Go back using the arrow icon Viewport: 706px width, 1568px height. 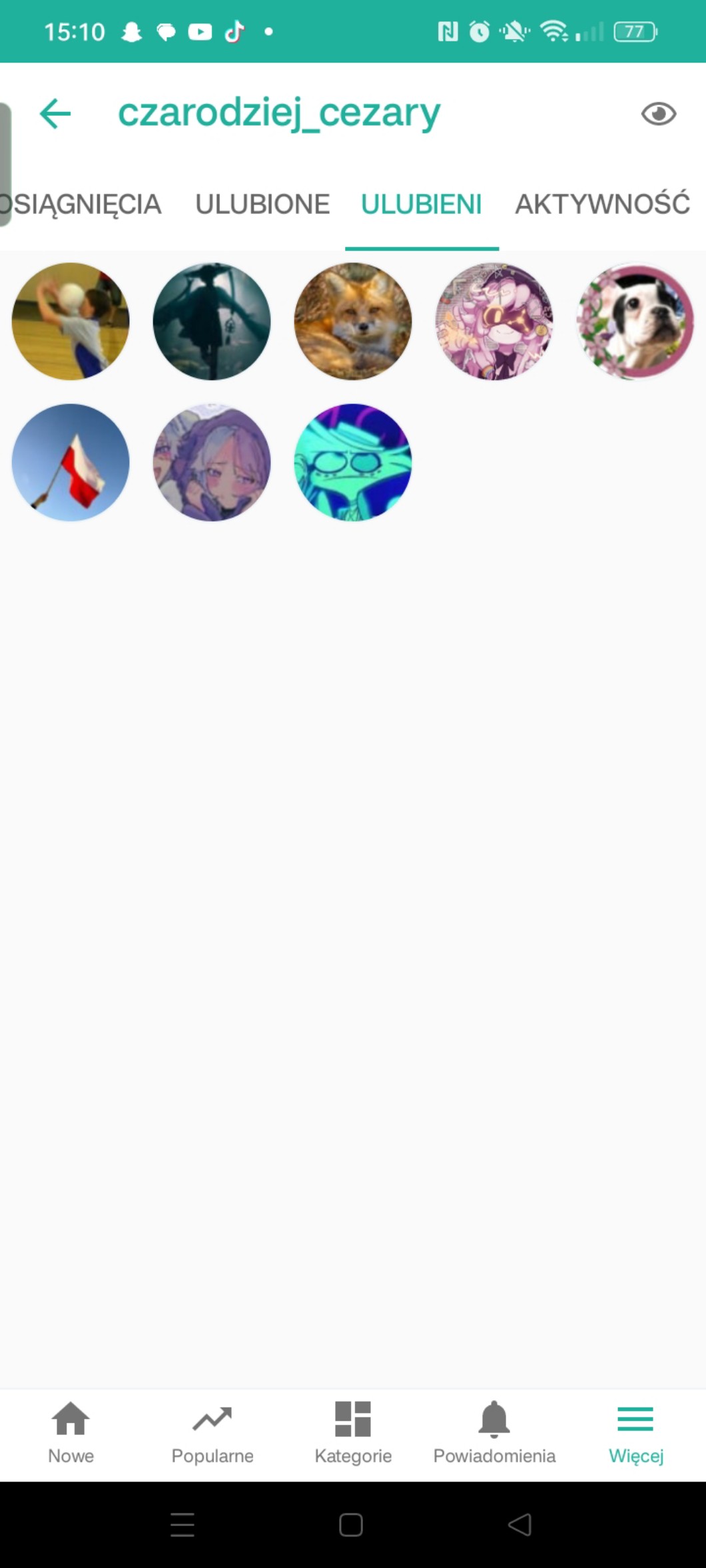pyautogui.click(x=55, y=113)
